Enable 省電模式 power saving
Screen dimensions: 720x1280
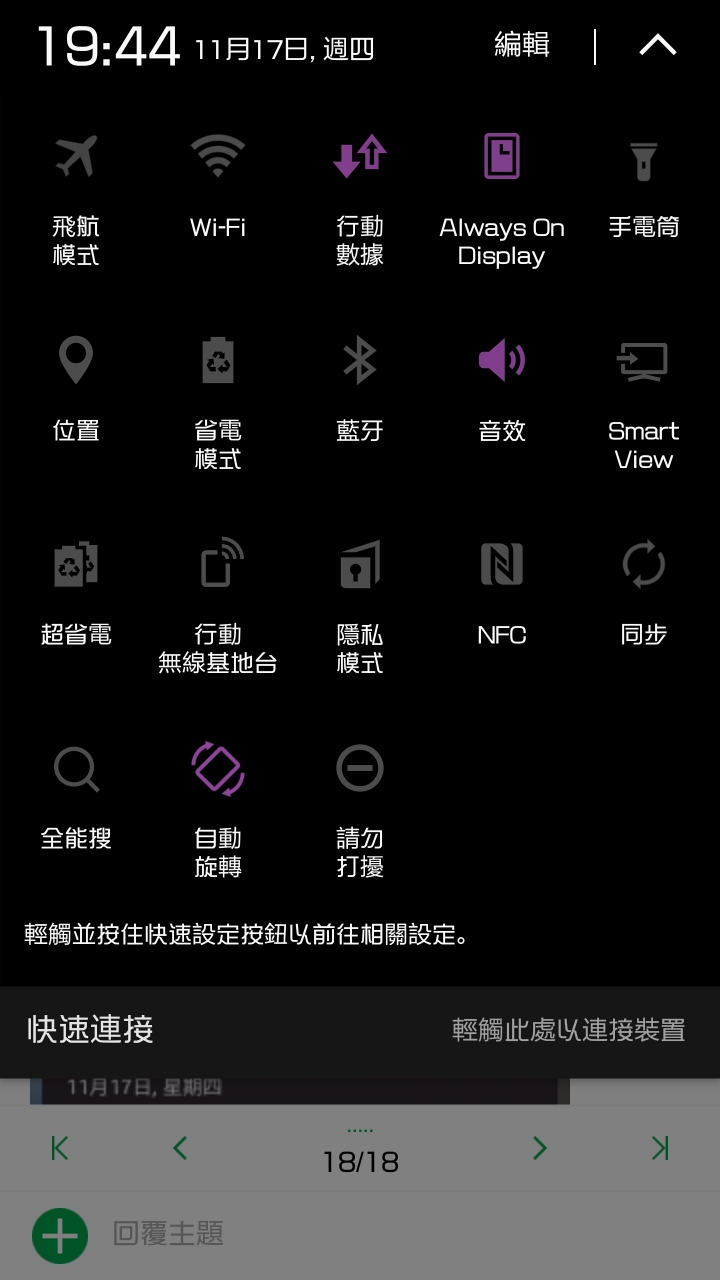[x=218, y=361]
